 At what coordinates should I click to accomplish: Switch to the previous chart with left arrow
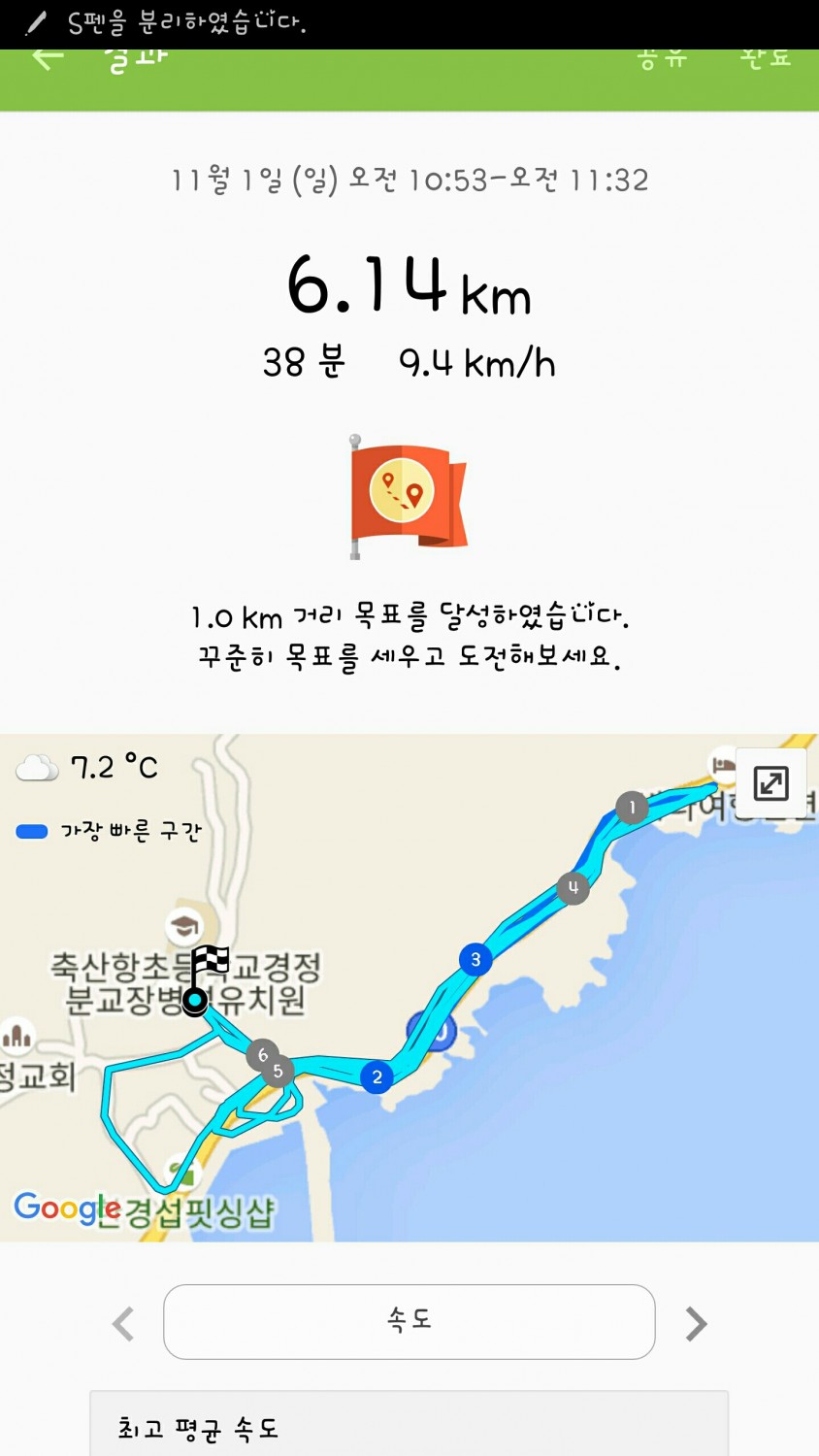point(123,1323)
